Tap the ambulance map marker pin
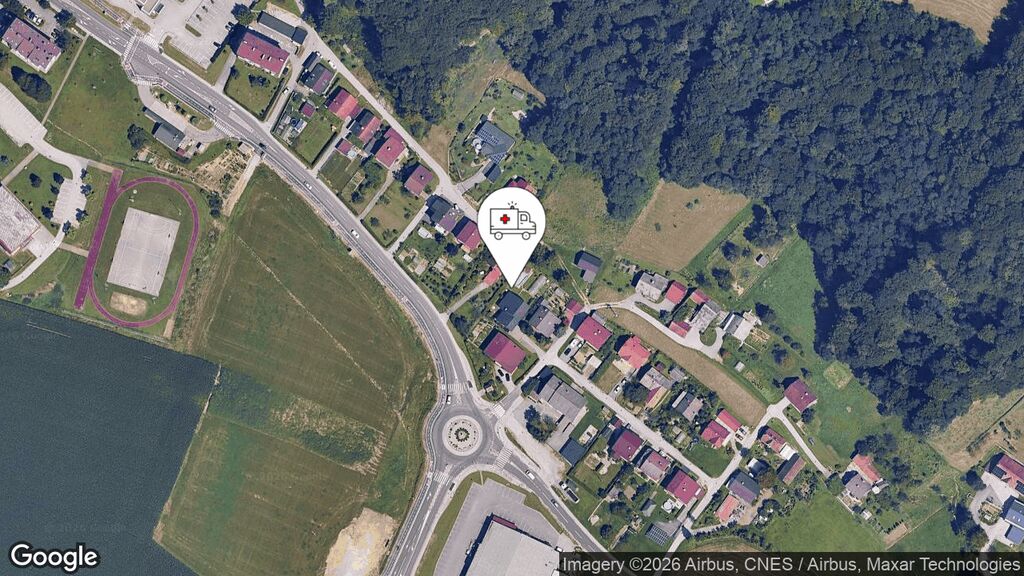The image size is (1024, 576). (512, 225)
